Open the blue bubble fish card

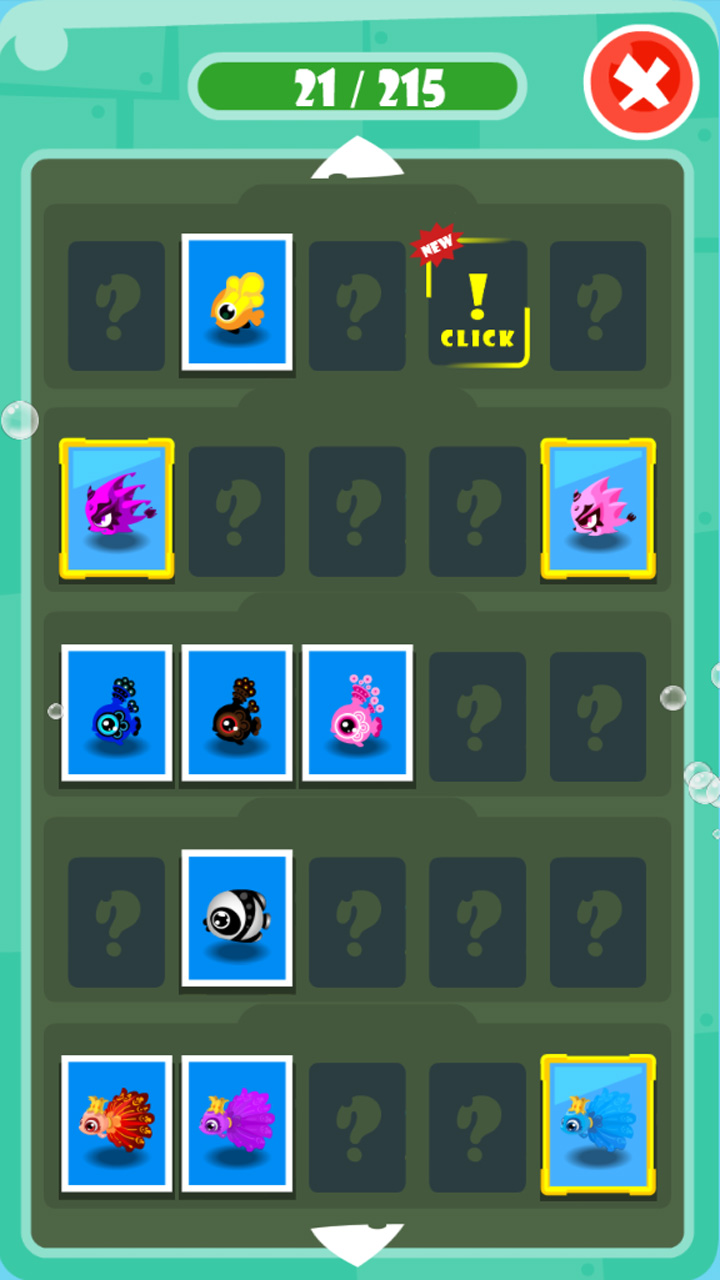pyautogui.click(x=117, y=713)
